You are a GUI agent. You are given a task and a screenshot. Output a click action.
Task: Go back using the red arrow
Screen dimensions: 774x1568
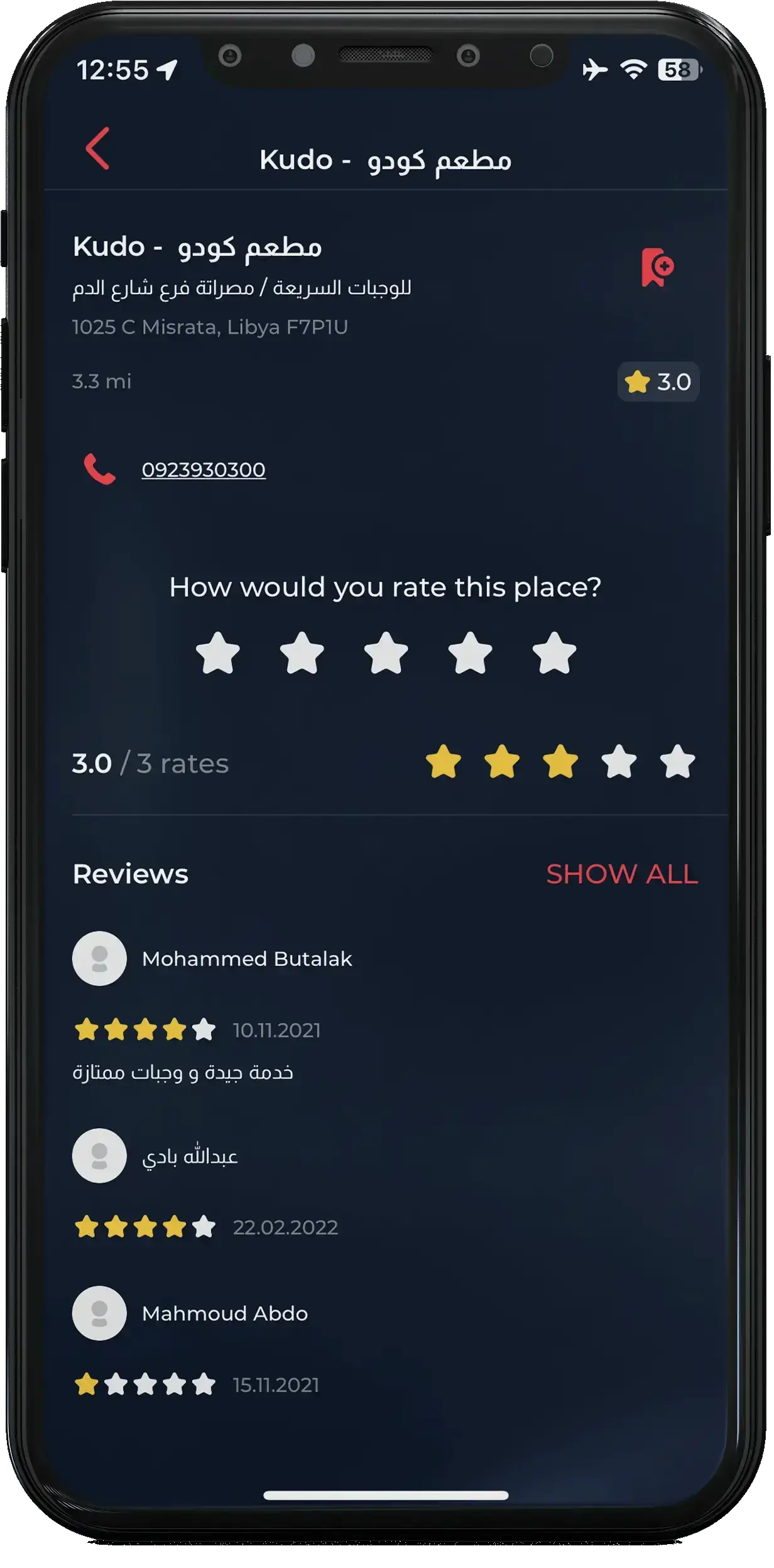pos(98,148)
